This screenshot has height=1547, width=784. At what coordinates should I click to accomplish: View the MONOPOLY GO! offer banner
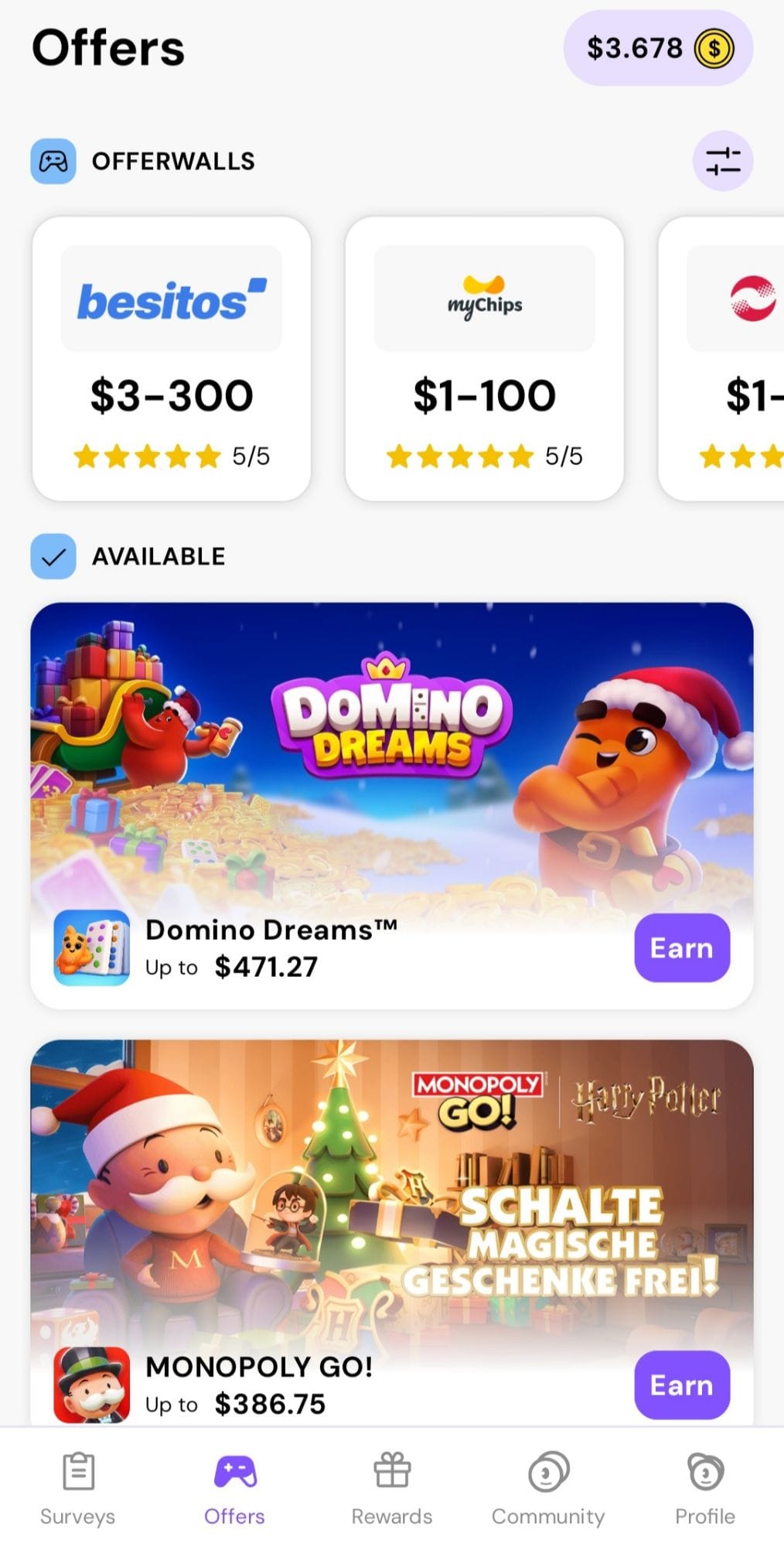(391, 1191)
